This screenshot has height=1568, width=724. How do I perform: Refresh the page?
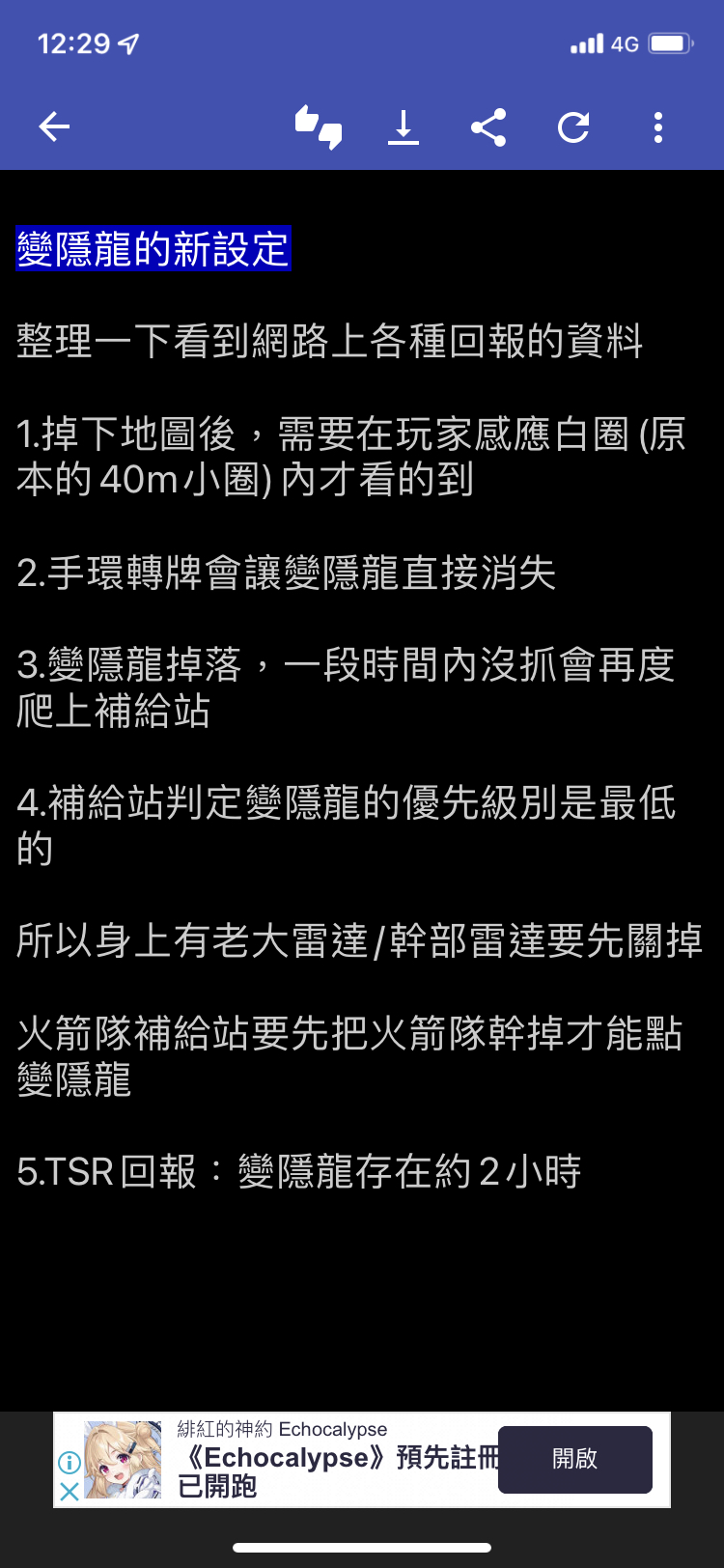pos(573,127)
